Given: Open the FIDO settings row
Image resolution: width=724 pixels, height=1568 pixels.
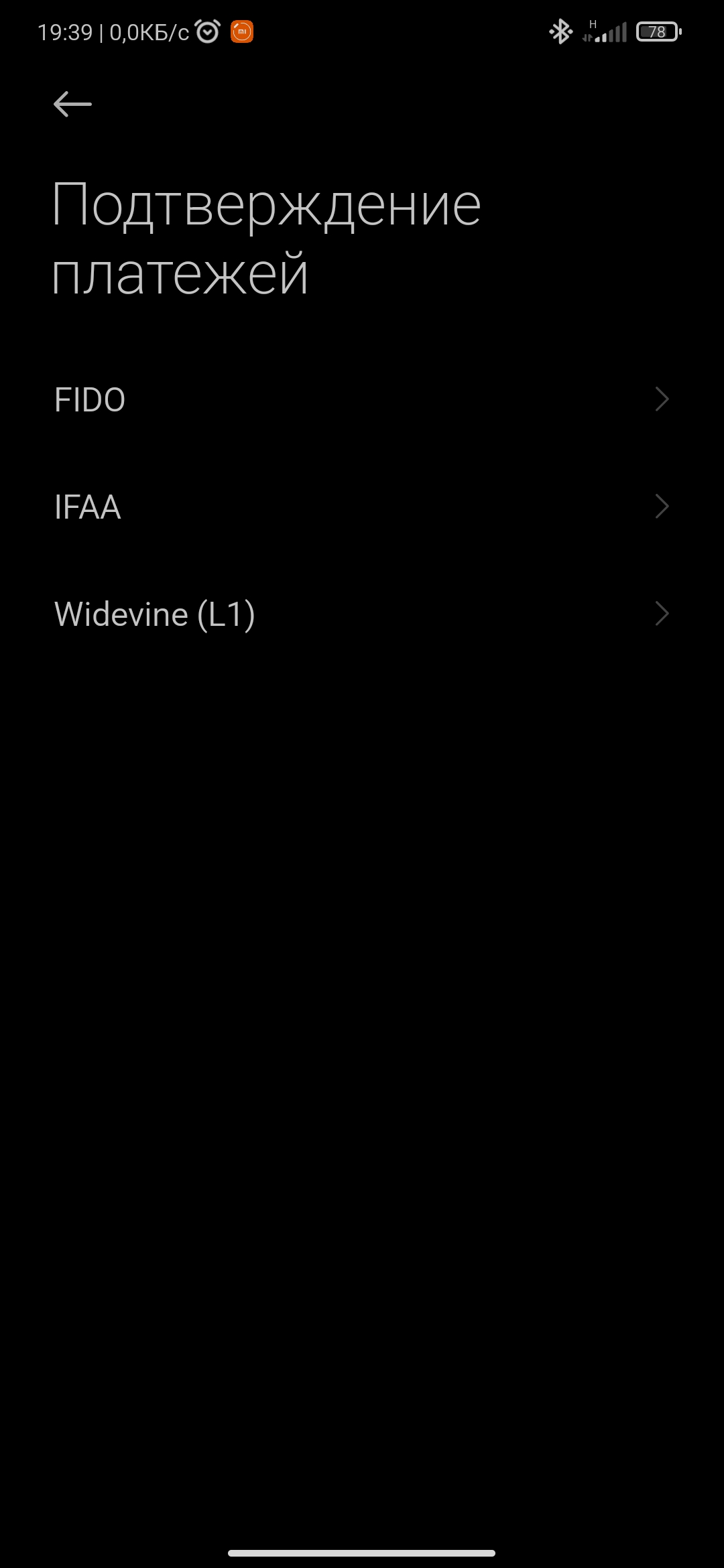Looking at the screenshot, I should click(x=362, y=399).
